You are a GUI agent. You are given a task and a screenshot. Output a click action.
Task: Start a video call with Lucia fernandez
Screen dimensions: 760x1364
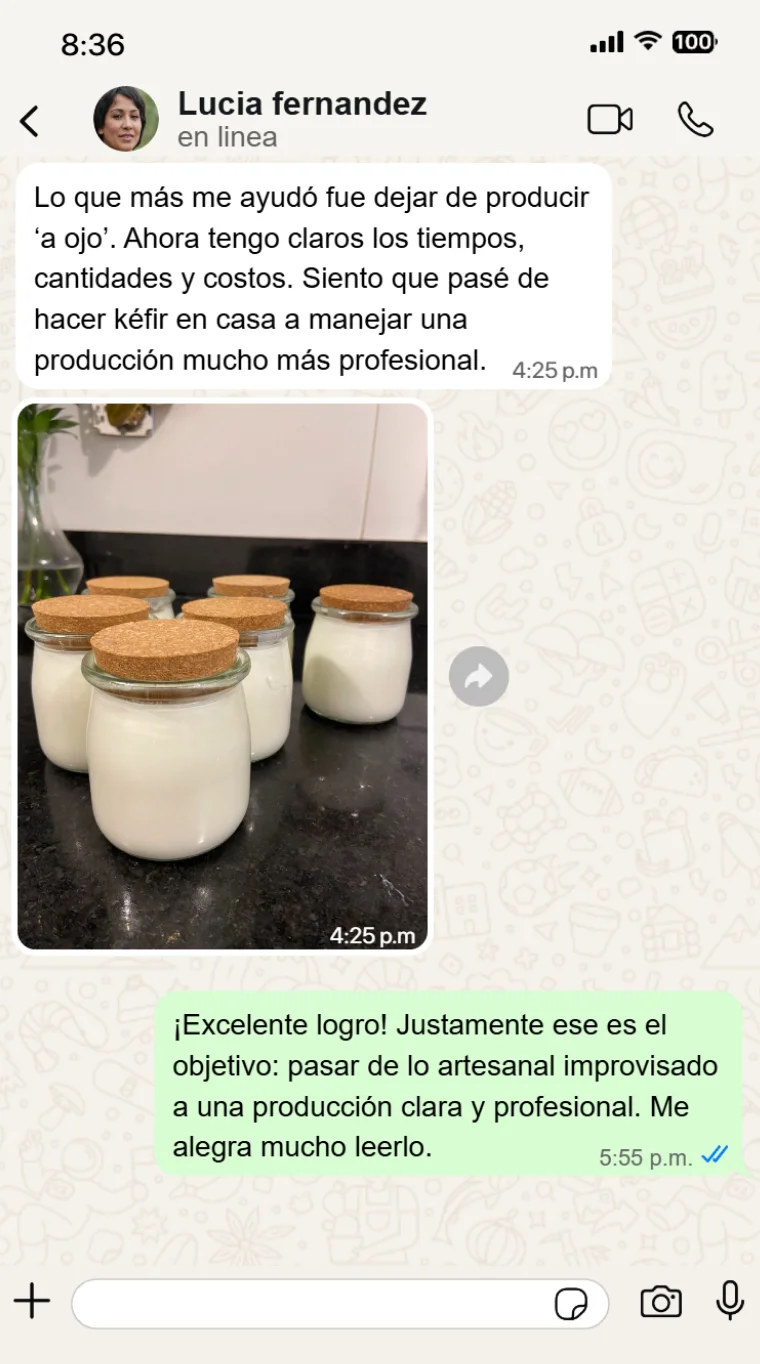[x=611, y=117]
